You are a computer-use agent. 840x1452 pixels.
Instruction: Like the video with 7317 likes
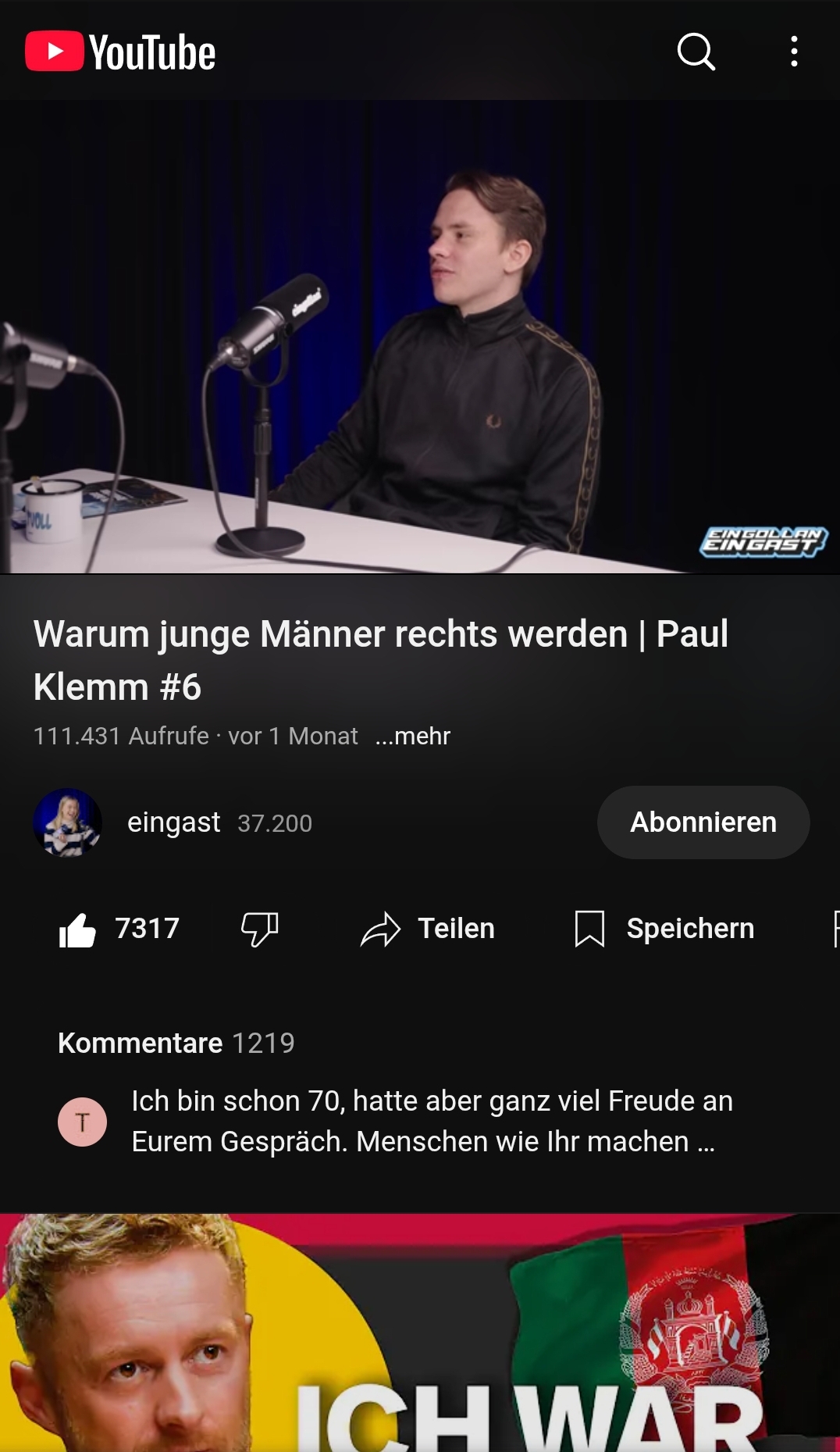click(119, 929)
